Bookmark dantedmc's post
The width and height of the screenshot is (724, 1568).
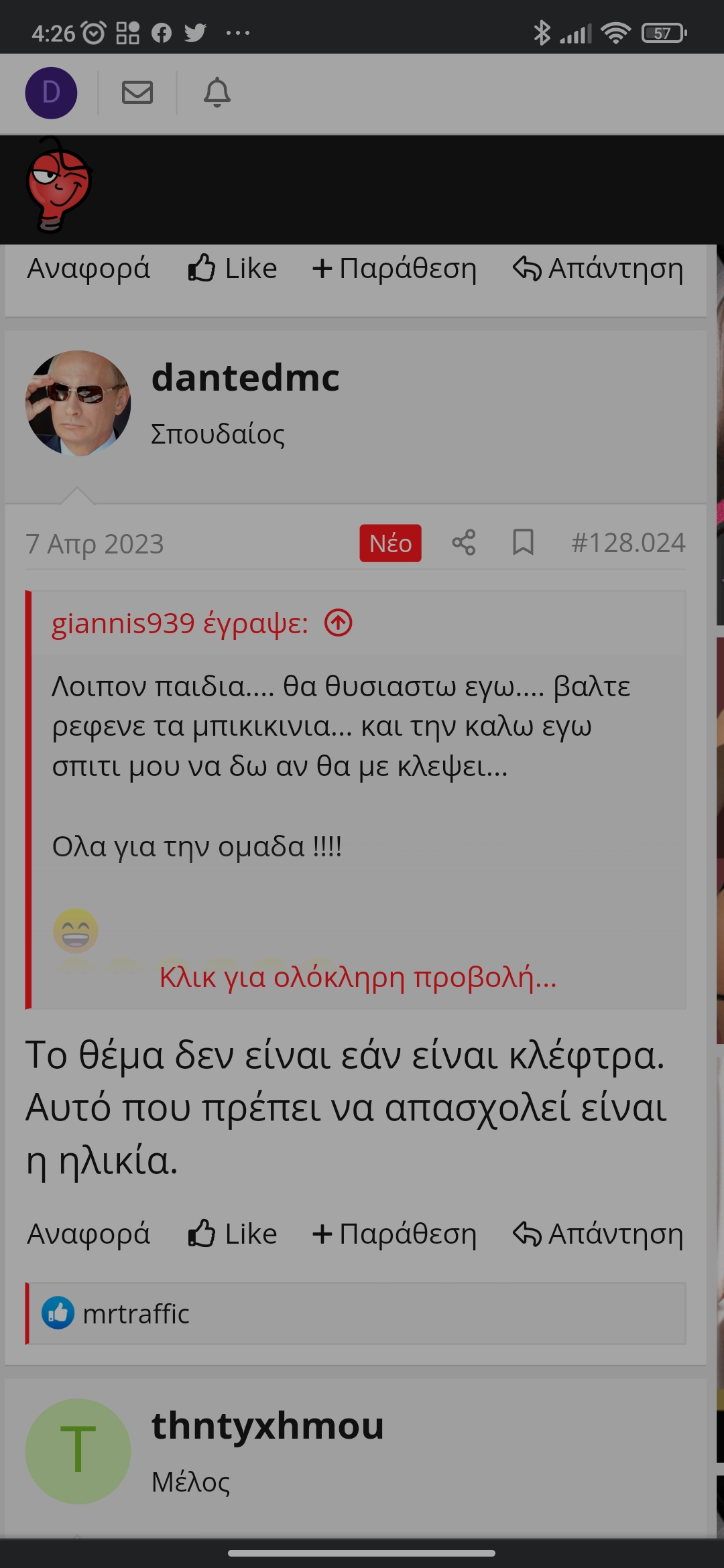523,542
